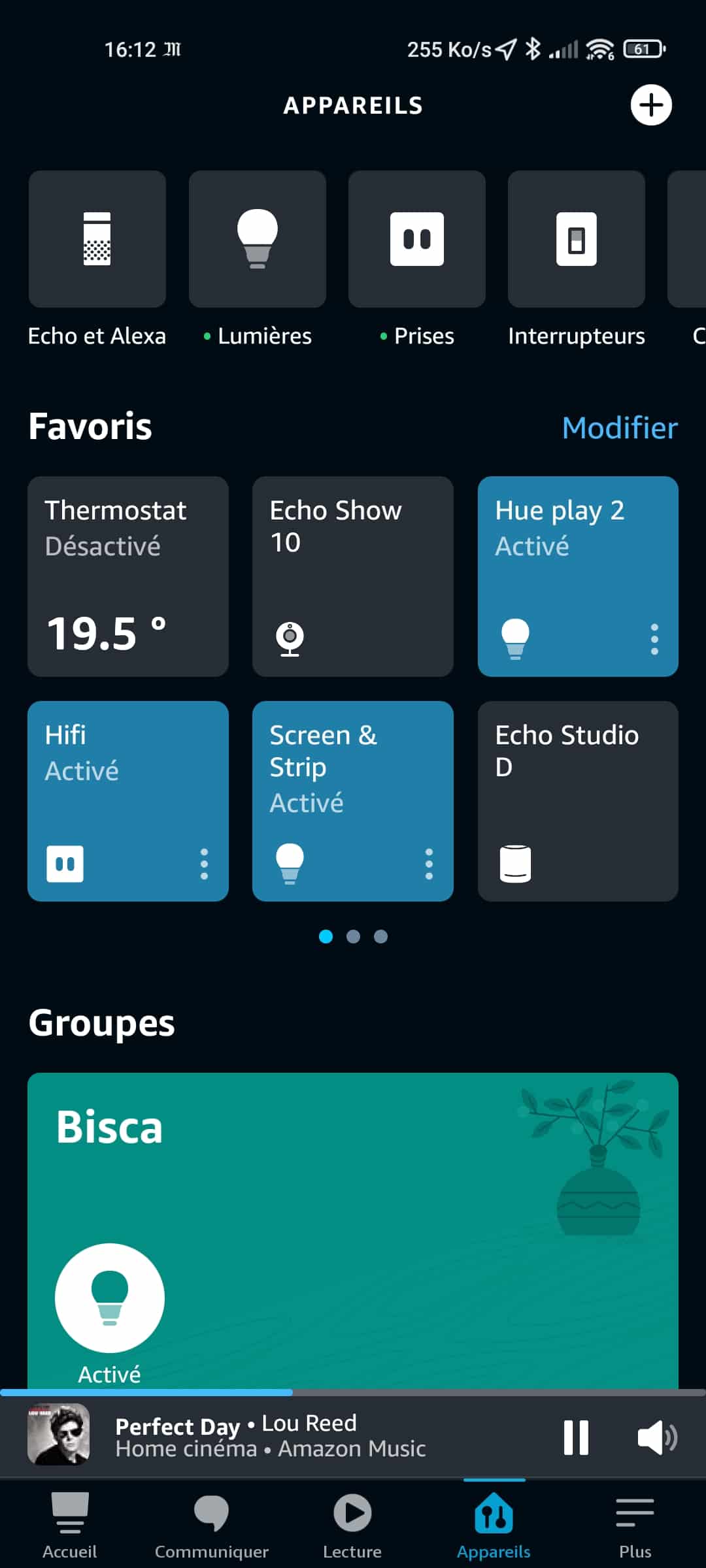Tap Modifier to edit favorites
The width and height of the screenshot is (706, 1568).
[619, 428]
